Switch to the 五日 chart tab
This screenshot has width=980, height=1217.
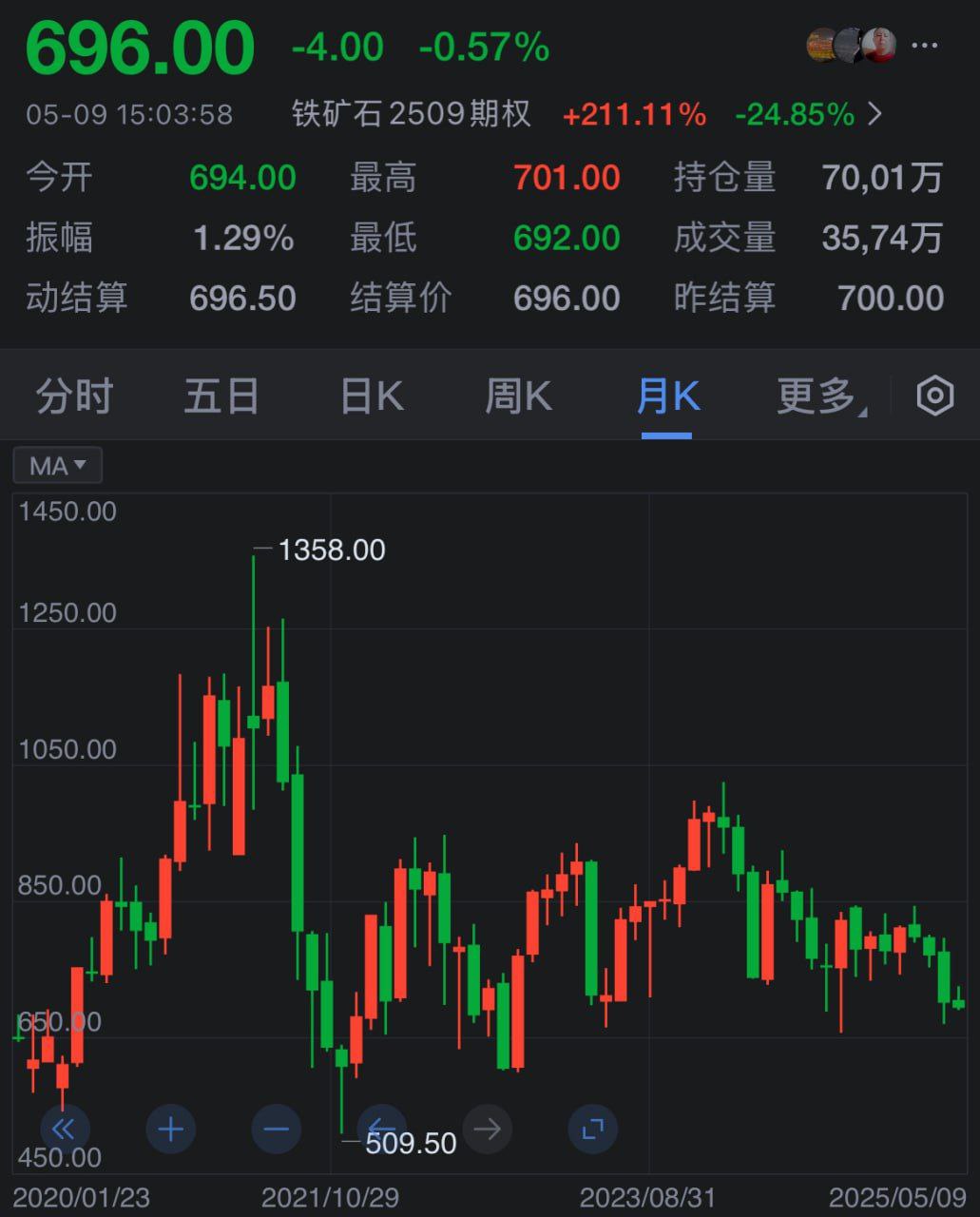[221, 396]
